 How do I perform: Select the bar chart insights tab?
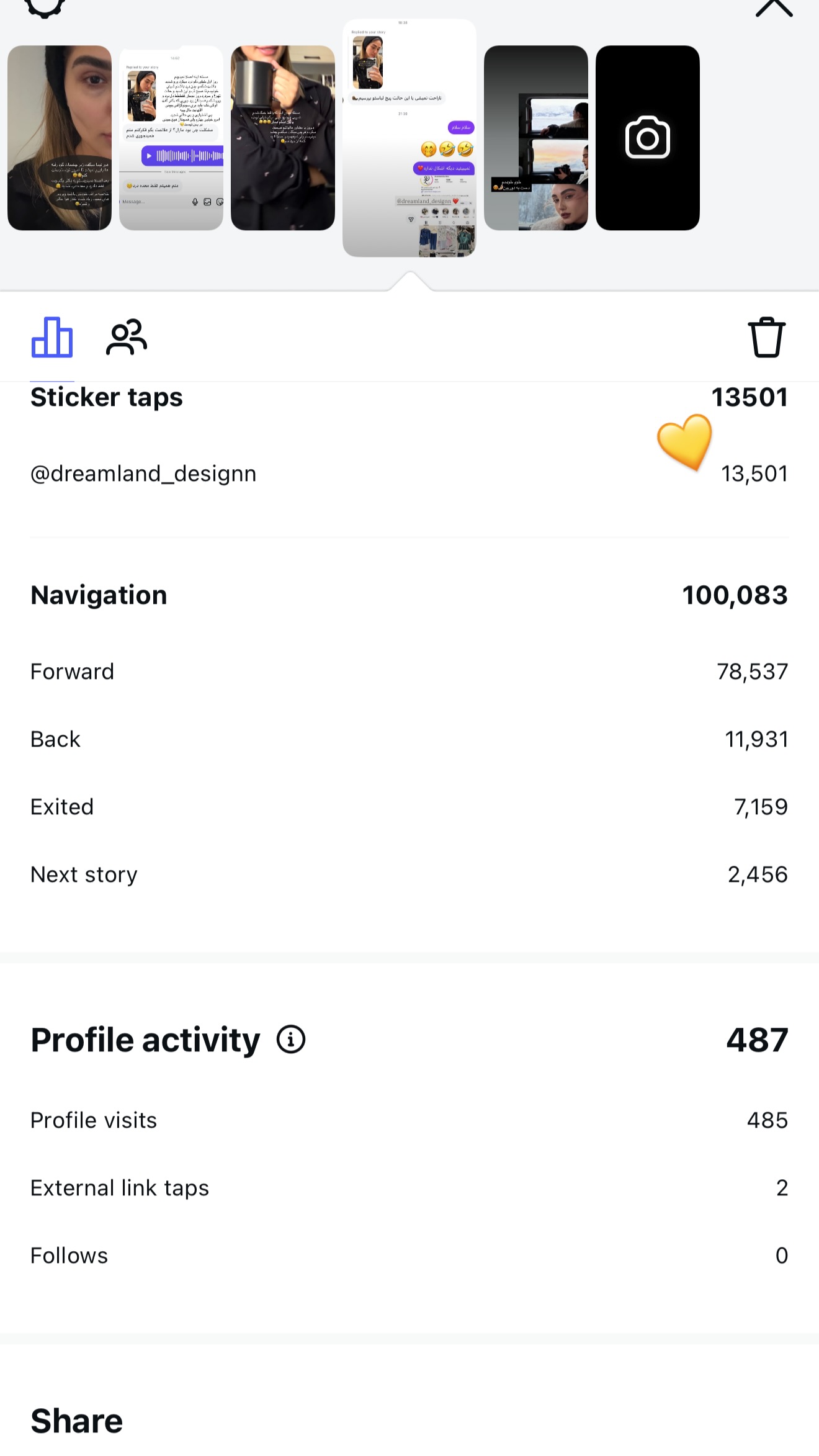click(x=52, y=337)
